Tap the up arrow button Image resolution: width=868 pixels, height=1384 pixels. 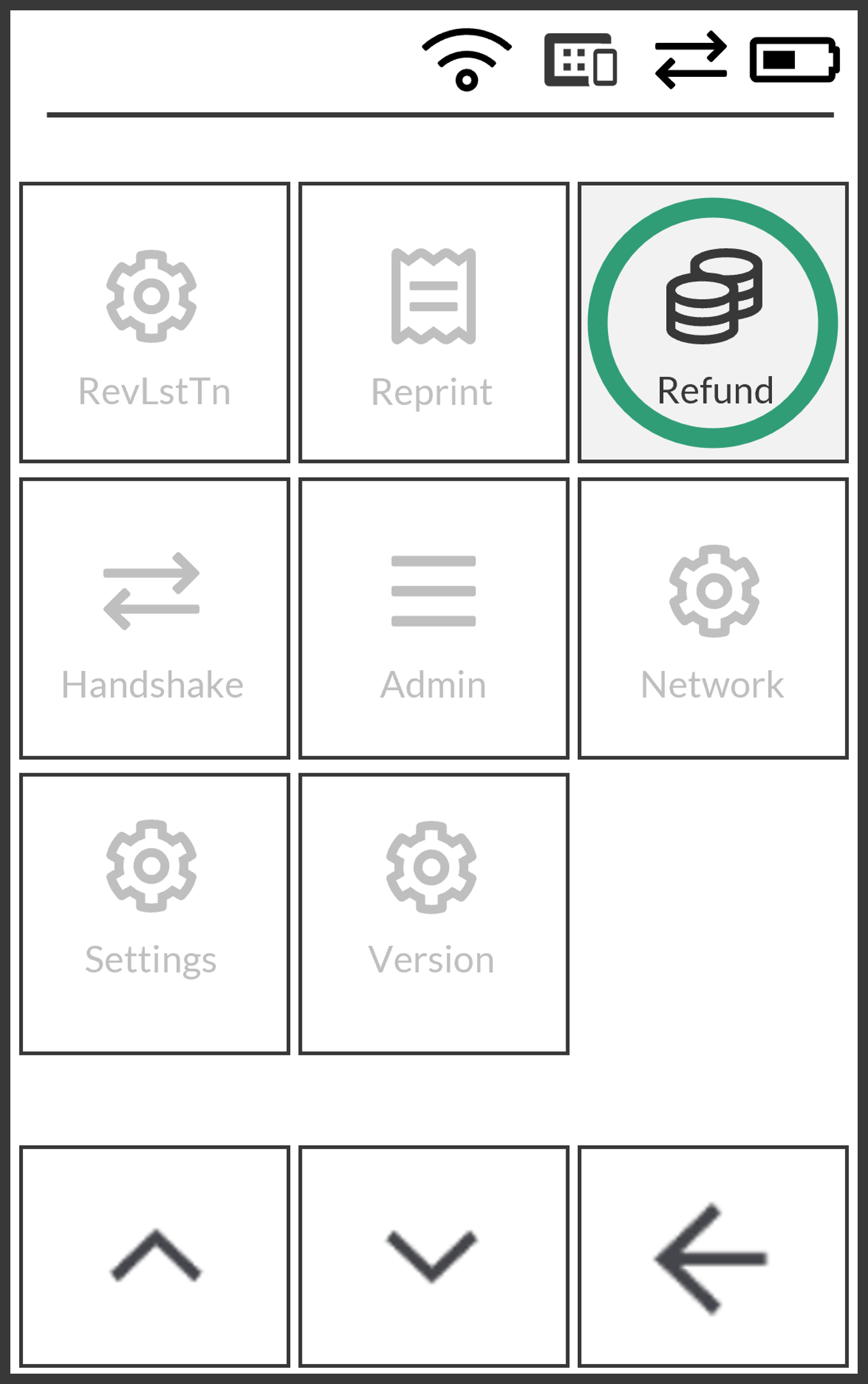pyautogui.click(x=154, y=1256)
